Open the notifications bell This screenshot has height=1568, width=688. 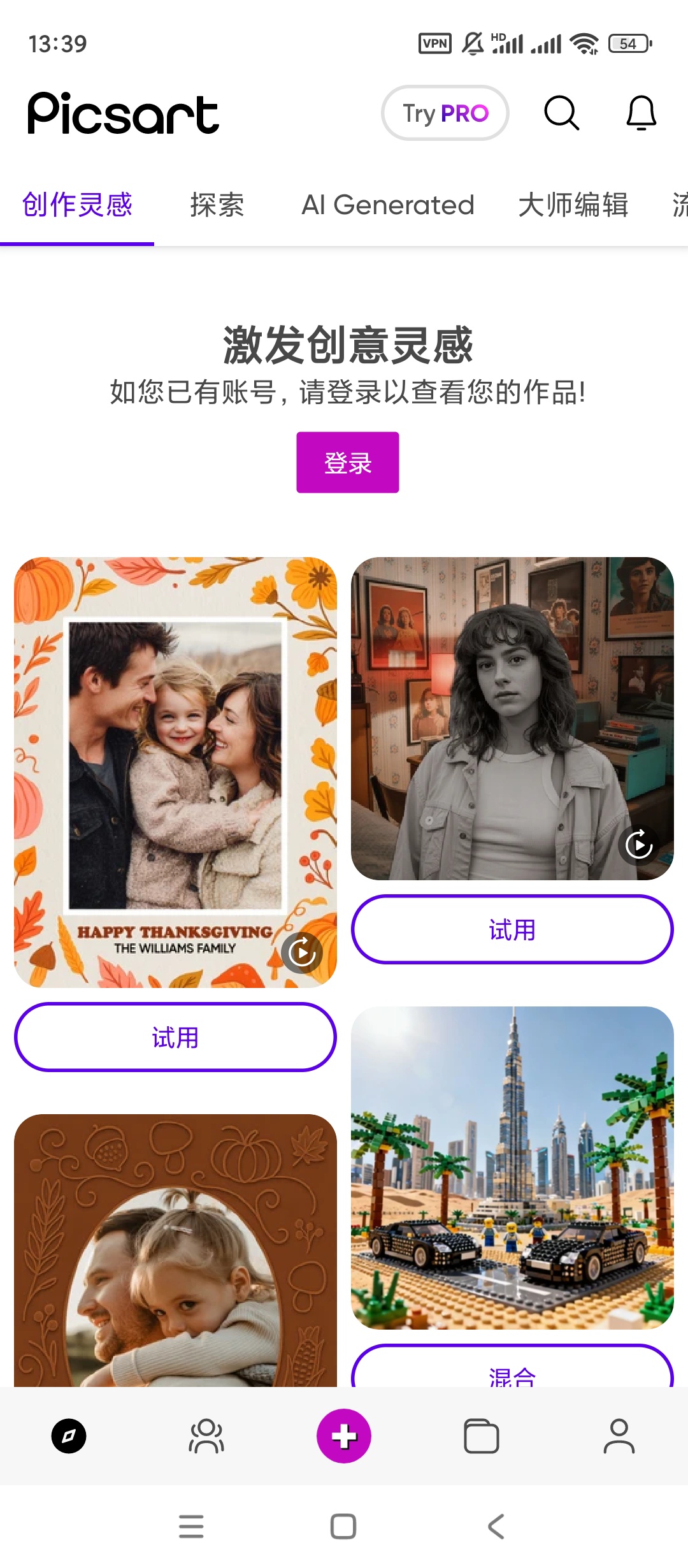(641, 113)
